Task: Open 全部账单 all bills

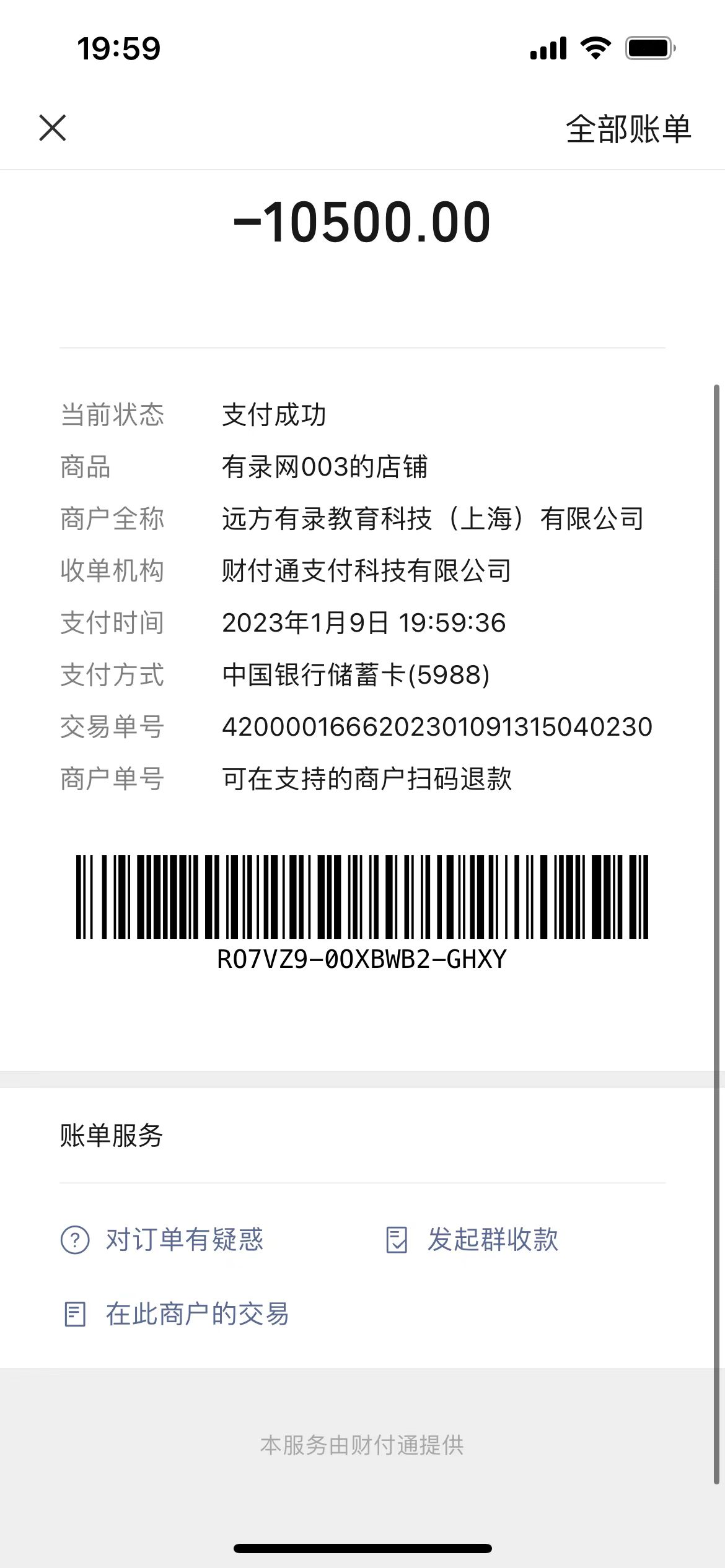Action: (x=628, y=129)
